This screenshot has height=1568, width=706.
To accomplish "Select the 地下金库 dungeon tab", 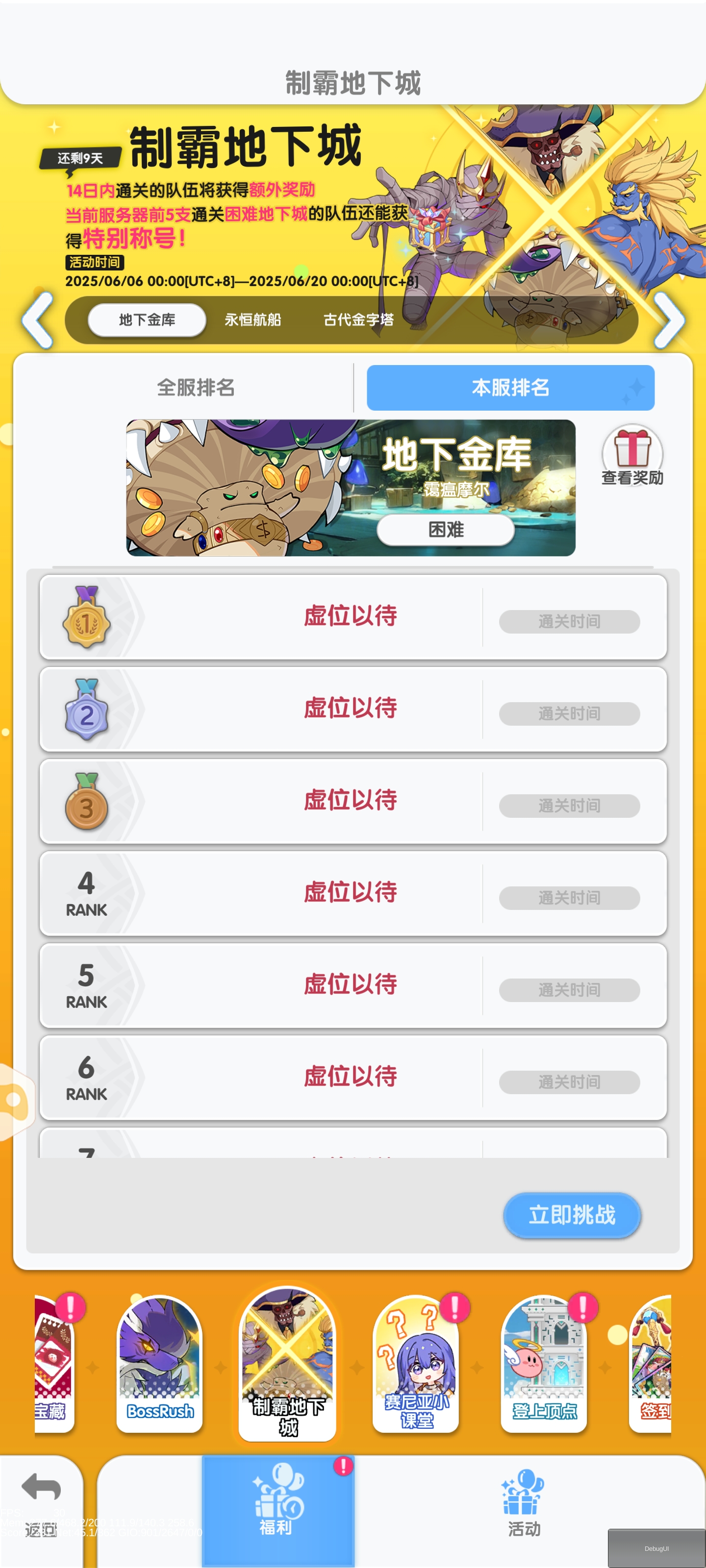I will pos(147,320).
